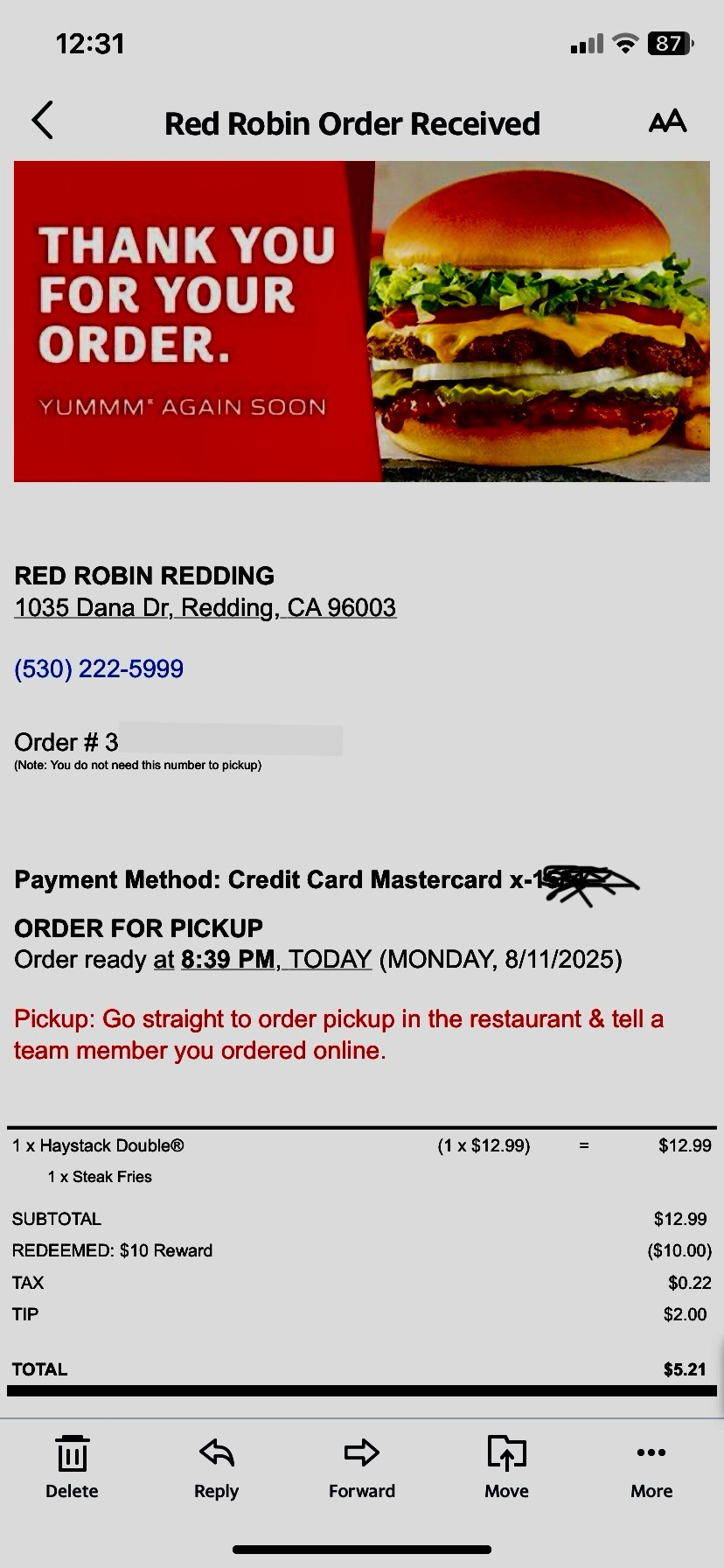Image resolution: width=724 pixels, height=1568 pixels.
Task: Reply to this email
Action: [x=216, y=1468]
